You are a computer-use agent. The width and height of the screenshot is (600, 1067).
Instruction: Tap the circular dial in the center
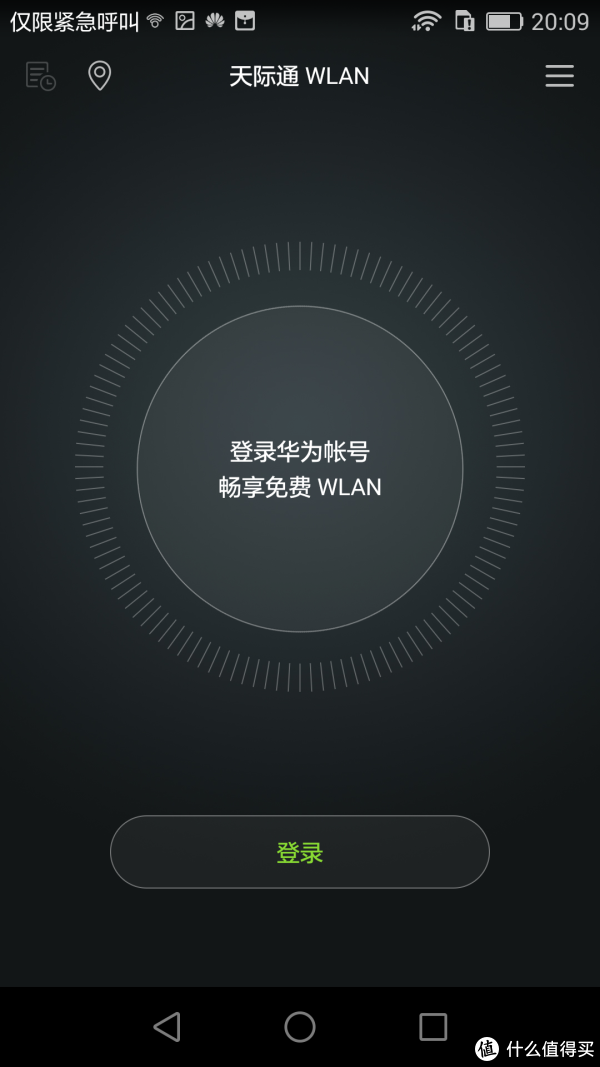(299, 468)
